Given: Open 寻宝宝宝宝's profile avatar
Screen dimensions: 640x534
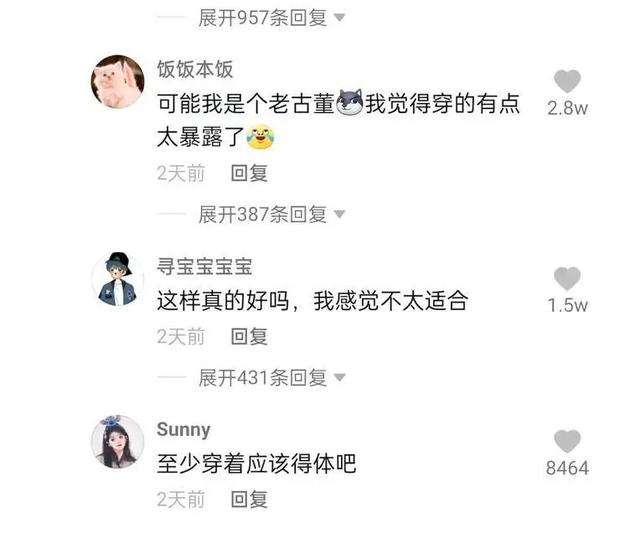Looking at the screenshot, I should (x=118, y=278).
